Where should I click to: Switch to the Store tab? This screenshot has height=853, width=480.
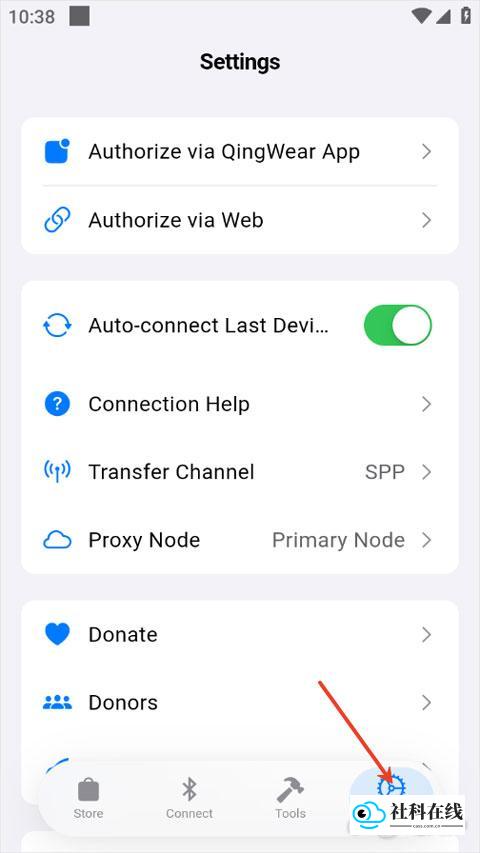click(x=88, y=798)
